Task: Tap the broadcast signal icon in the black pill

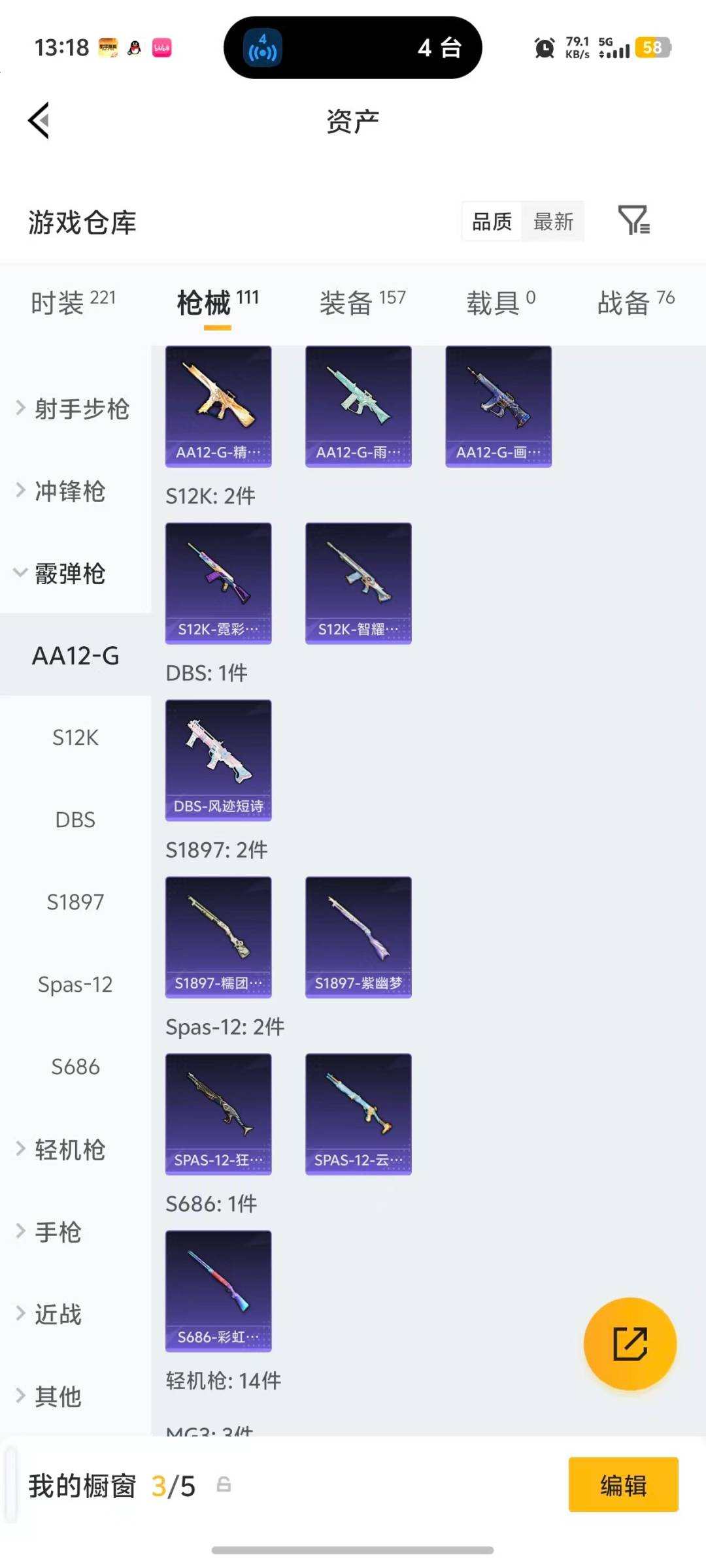Action: (261, 48)
